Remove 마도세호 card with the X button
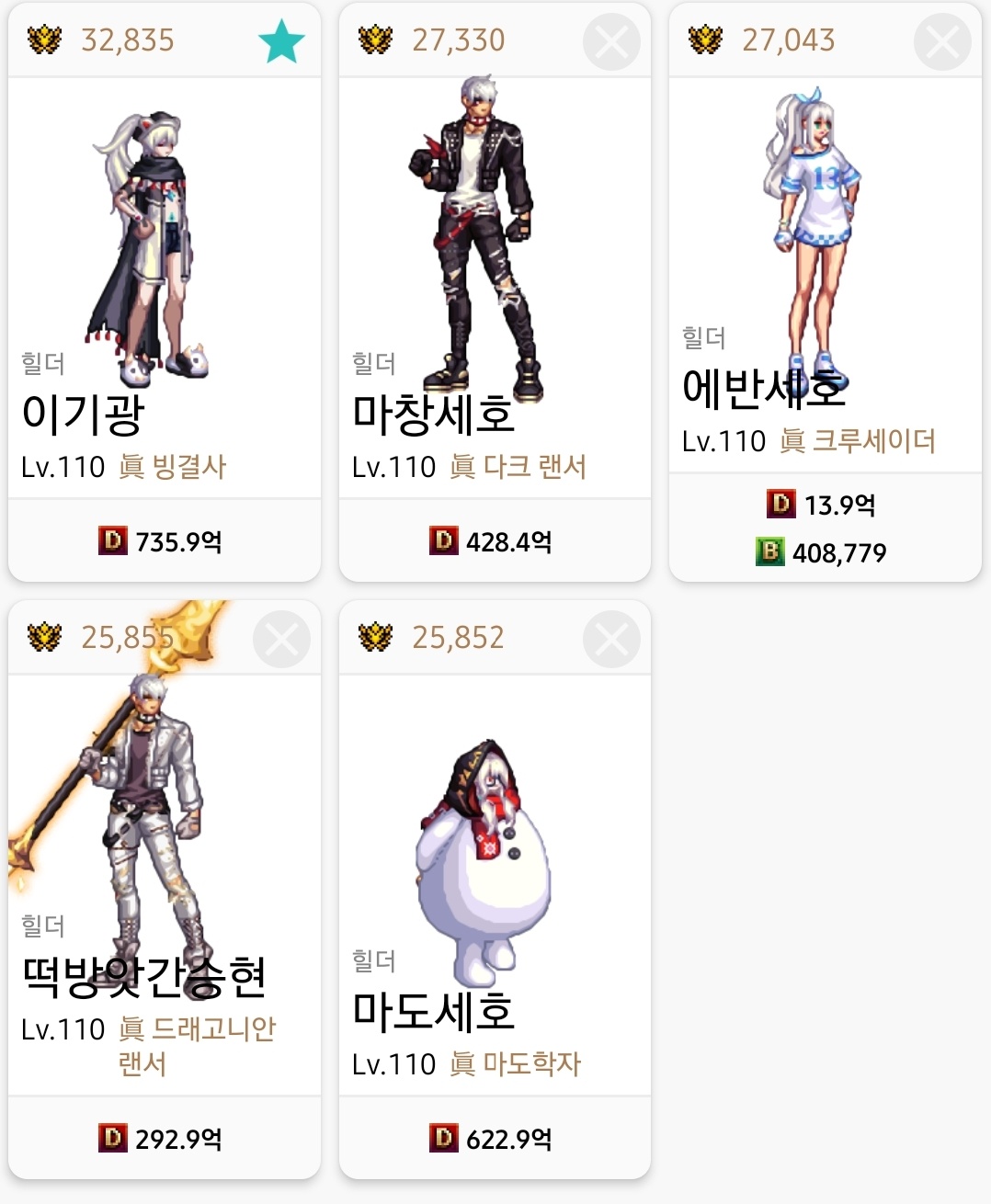This screenshot has width=991, height=1204. [611, 640]
